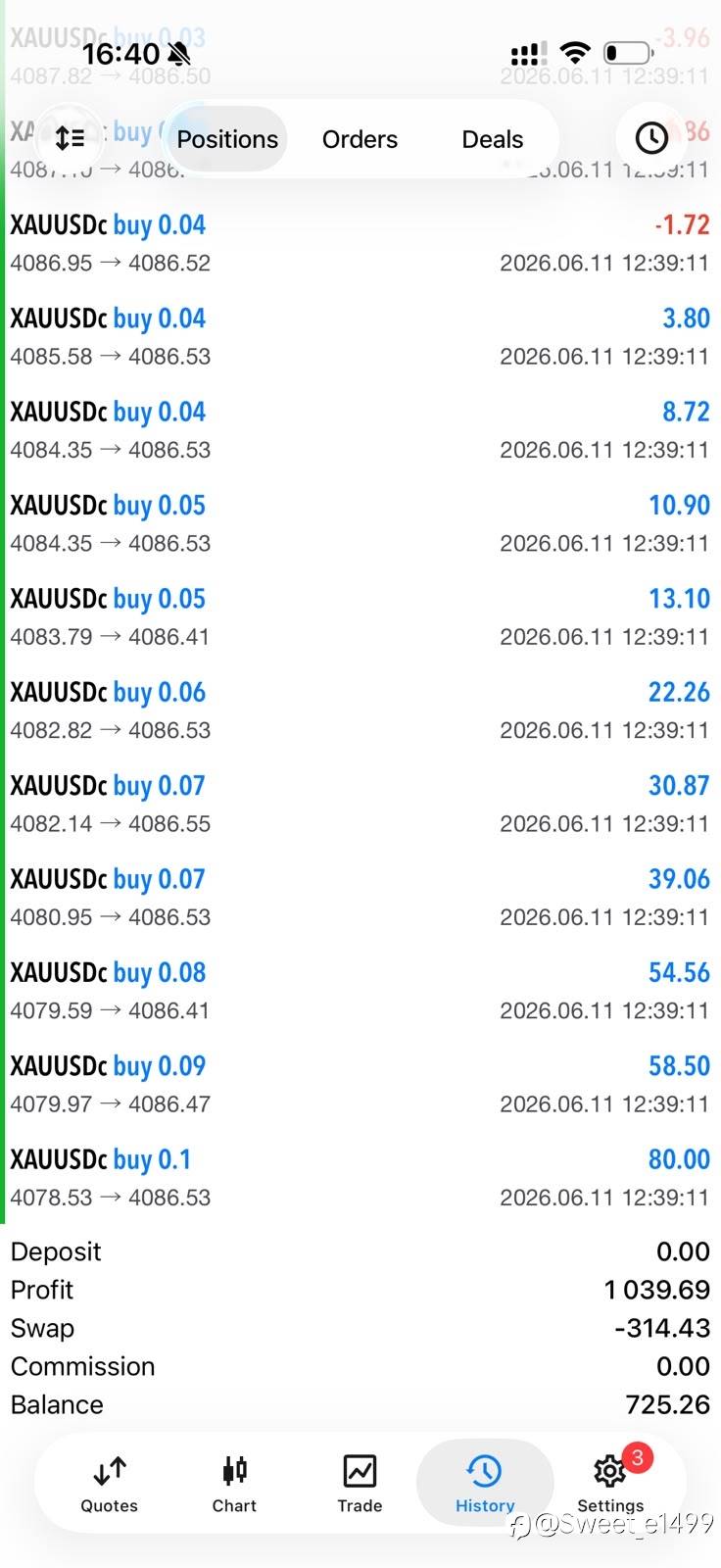This screenshot has height=1568, width=721.
Task: Open the sort order icon
Action: tap(70, 138)
